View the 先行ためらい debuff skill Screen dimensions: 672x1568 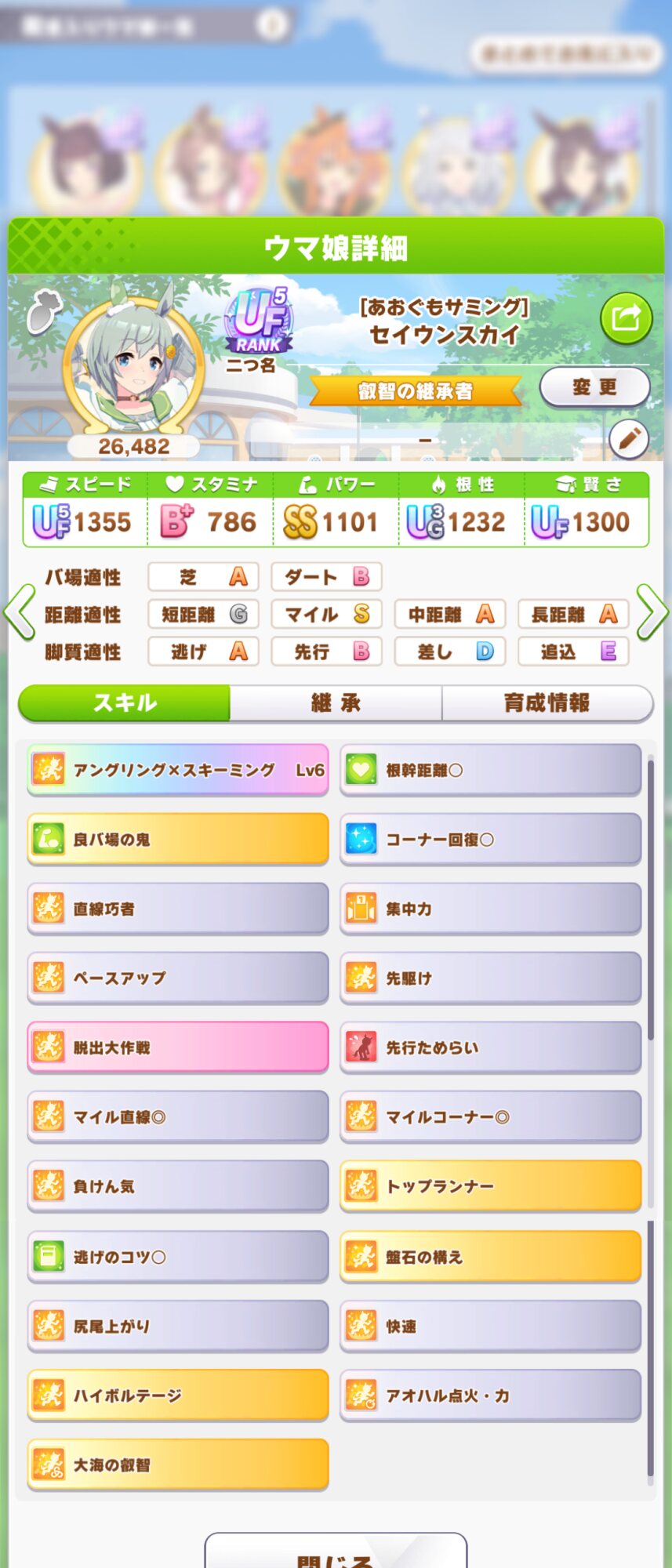(490, 1047)
